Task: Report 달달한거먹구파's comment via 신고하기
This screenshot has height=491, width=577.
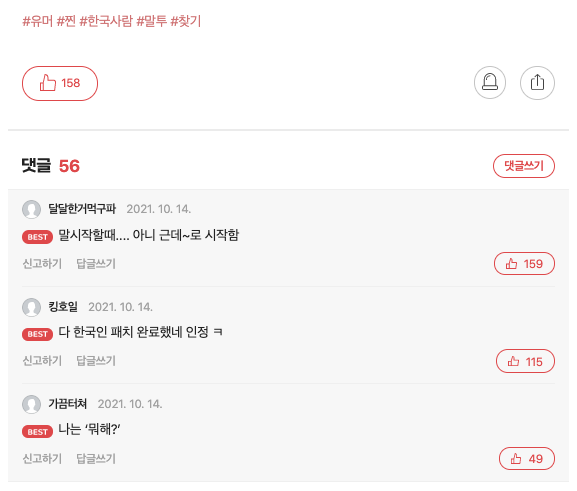Action: pos(42,264)
